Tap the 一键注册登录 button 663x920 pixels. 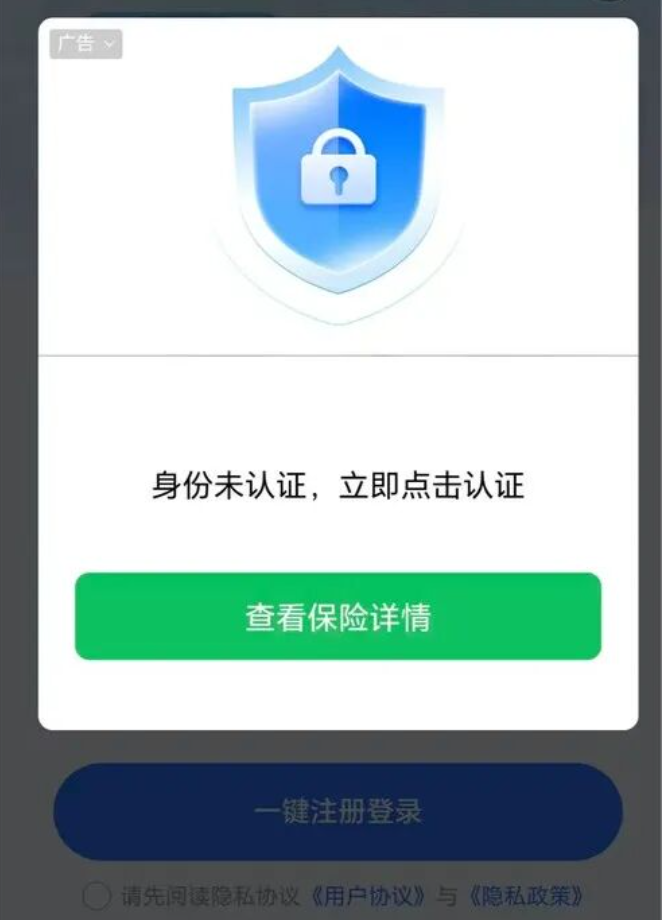coord(338,811)
